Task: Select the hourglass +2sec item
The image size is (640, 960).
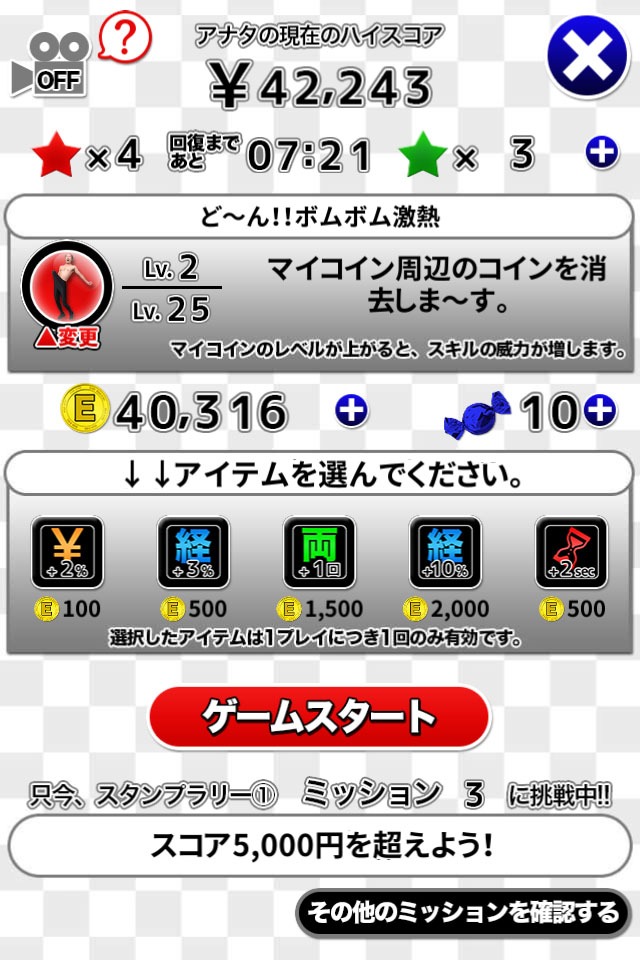Action: click(x=571, y=553)
